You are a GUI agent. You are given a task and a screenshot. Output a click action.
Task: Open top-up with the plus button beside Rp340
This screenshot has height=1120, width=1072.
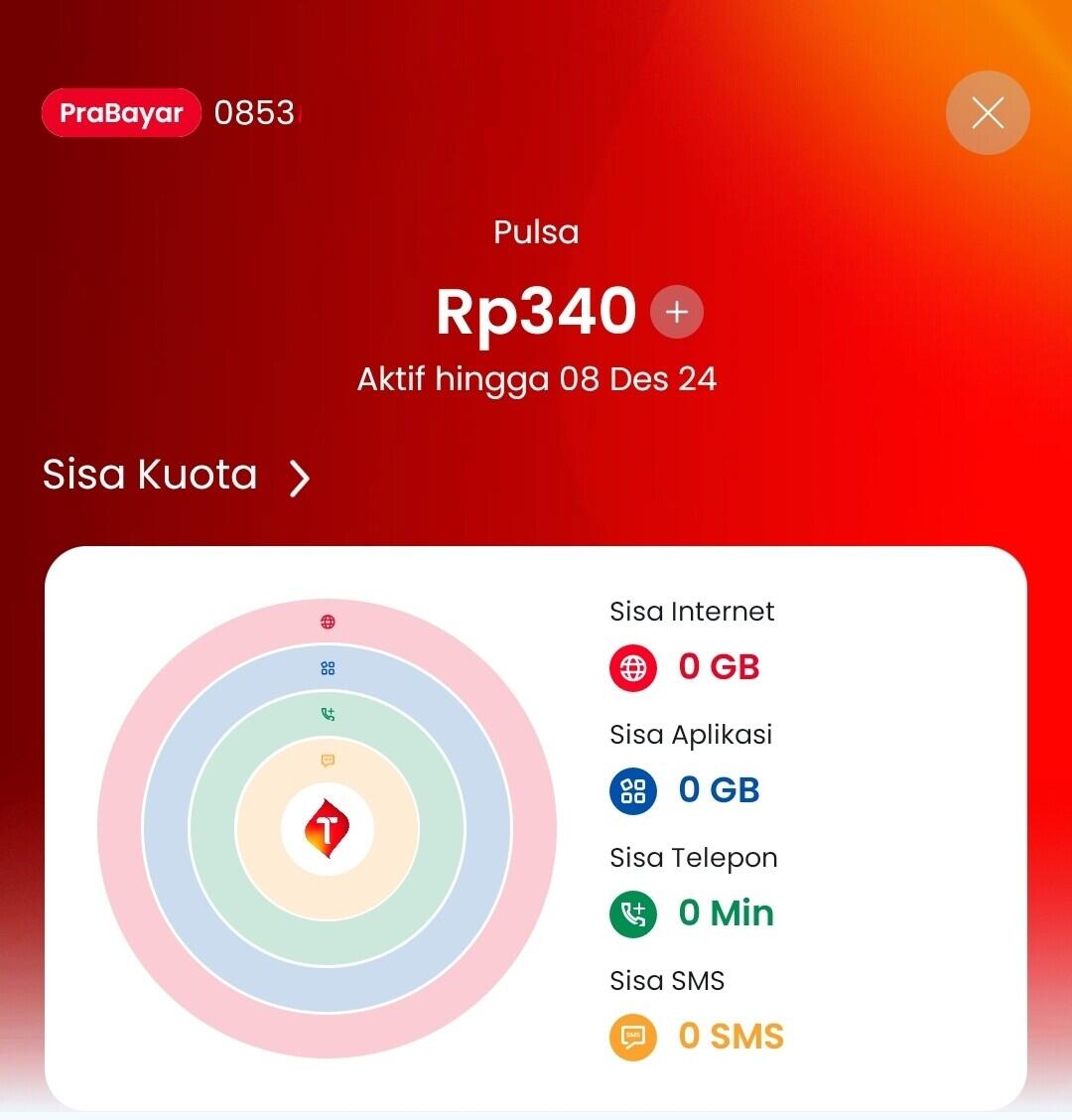(x=678, y=312)
